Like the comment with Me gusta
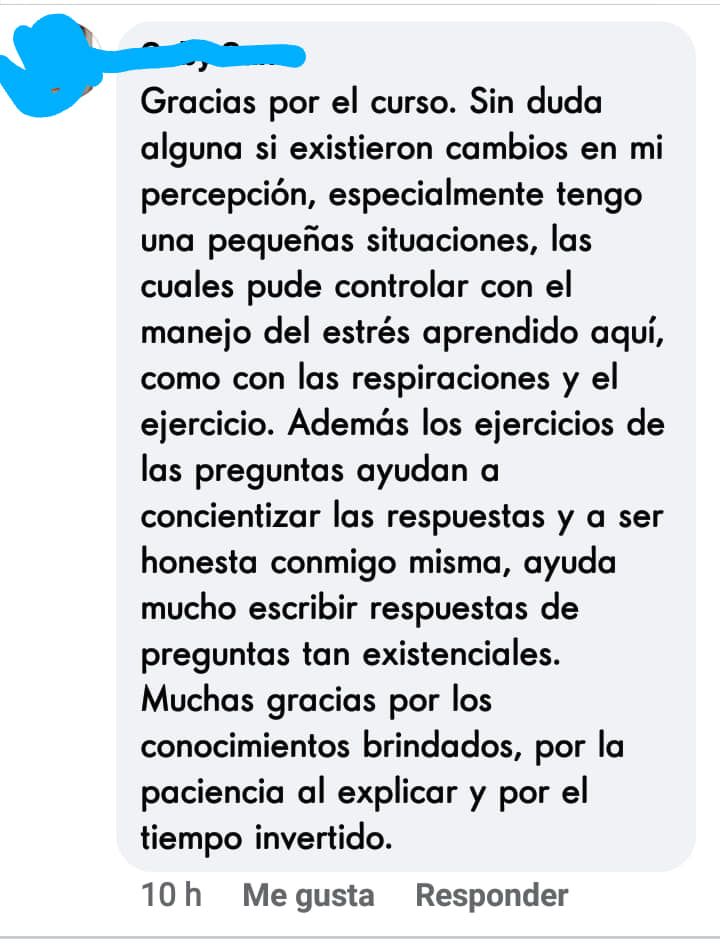 (x=308, y=895)
